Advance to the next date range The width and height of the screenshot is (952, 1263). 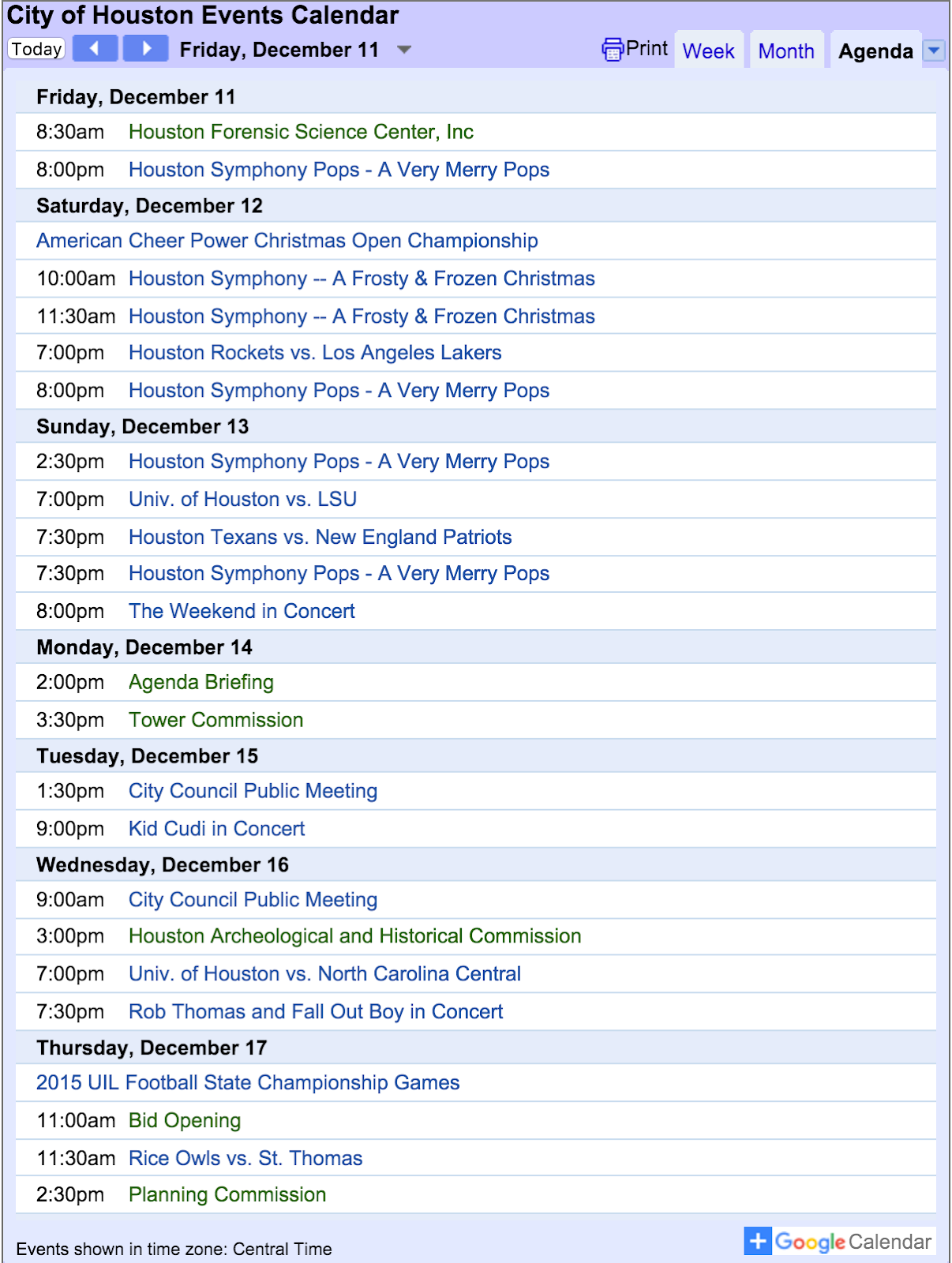(x=146, y=49)
